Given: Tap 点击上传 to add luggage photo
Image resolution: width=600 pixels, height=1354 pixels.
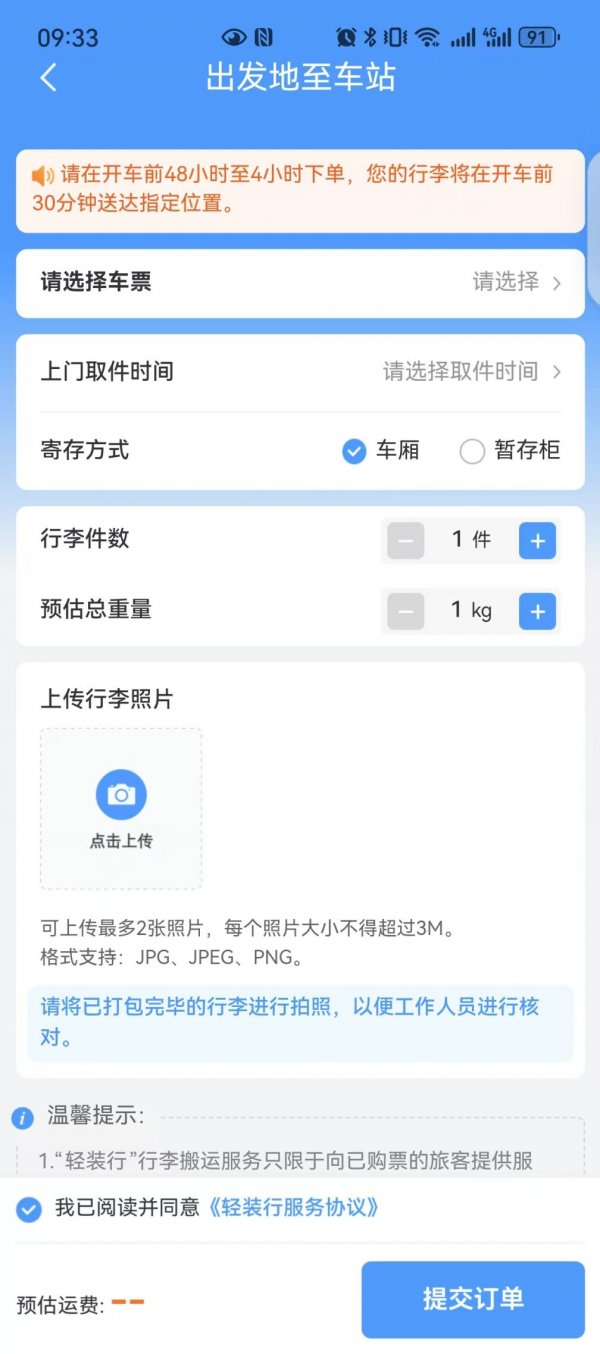Looking at the screenshot, I should pyautogui.click(x=121, y=809).
